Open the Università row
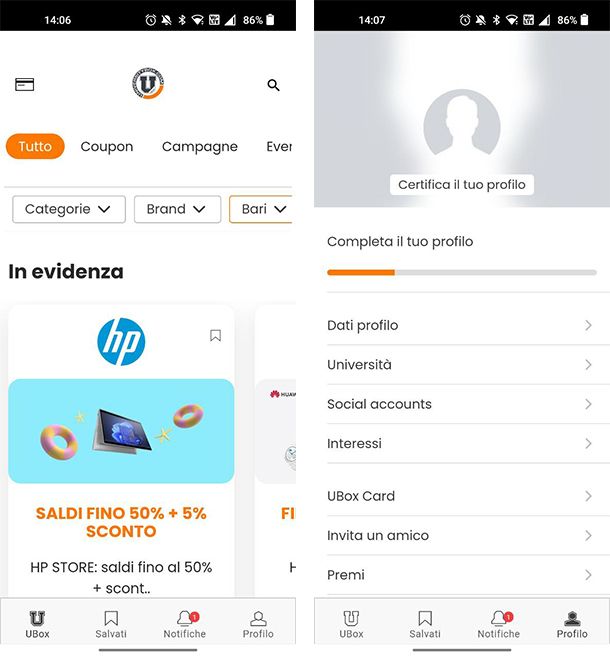610x657 pixels. point(461,365)
